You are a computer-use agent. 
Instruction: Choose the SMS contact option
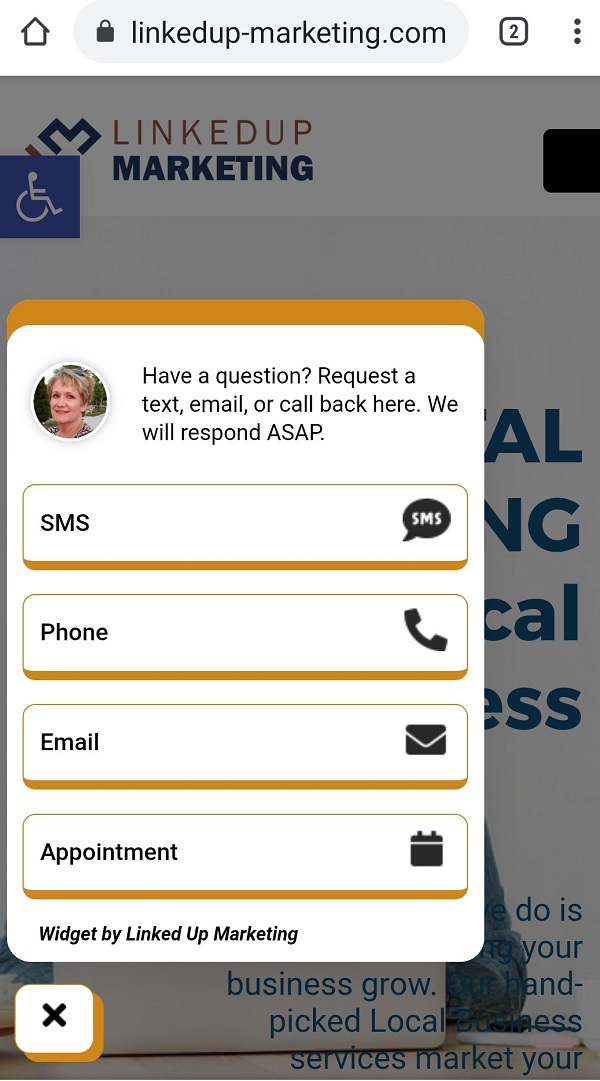click(x=245, y=523)
